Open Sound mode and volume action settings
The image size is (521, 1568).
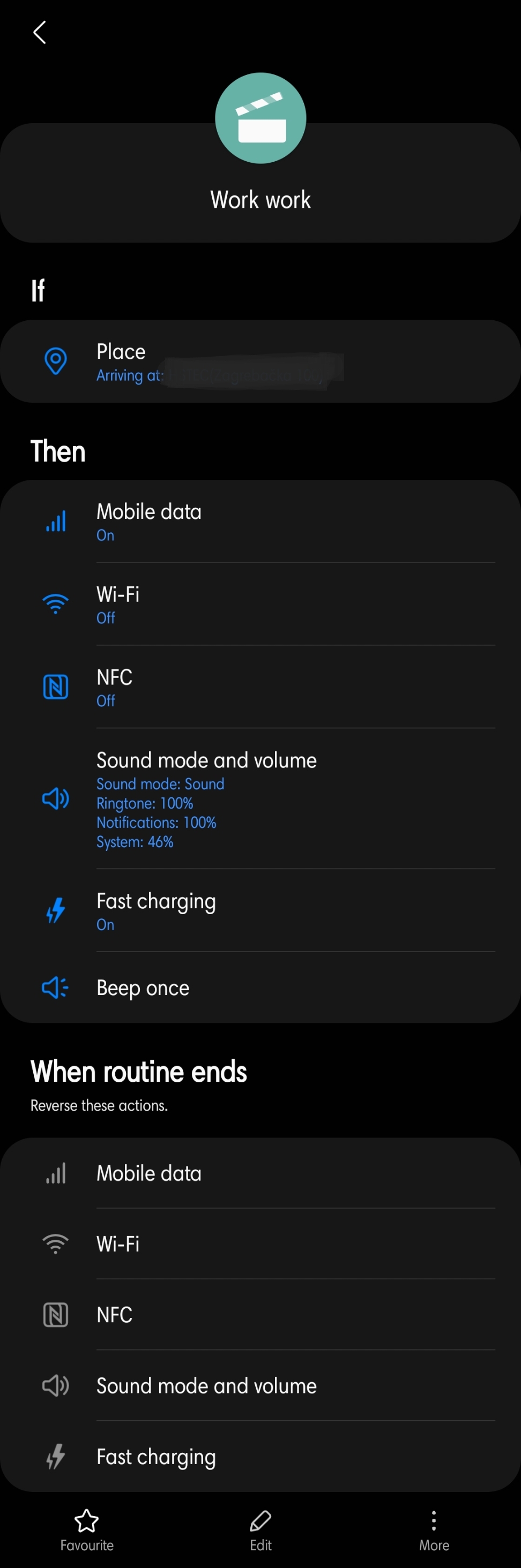click(x=260, y=798)
